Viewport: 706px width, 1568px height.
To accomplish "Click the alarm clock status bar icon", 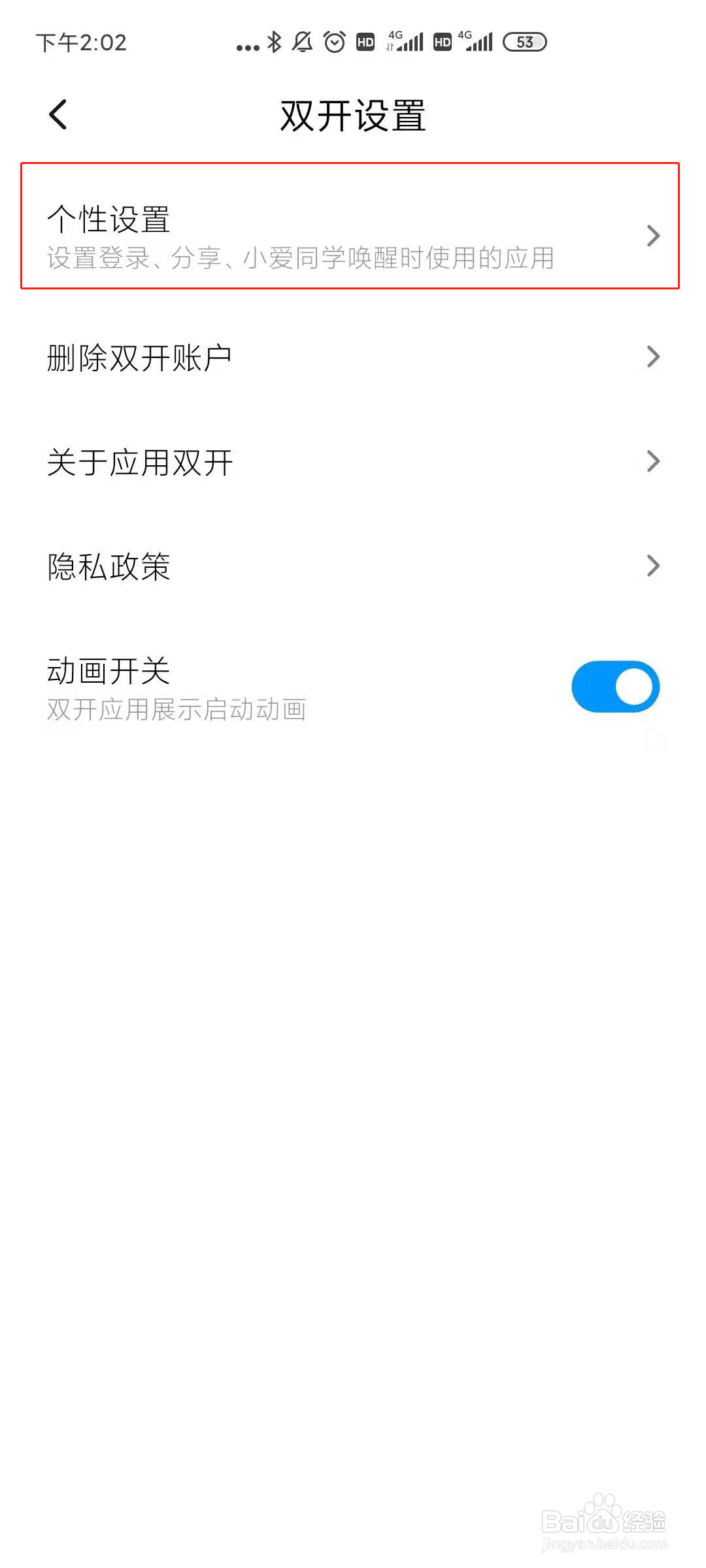I will [x=333, y=41].
